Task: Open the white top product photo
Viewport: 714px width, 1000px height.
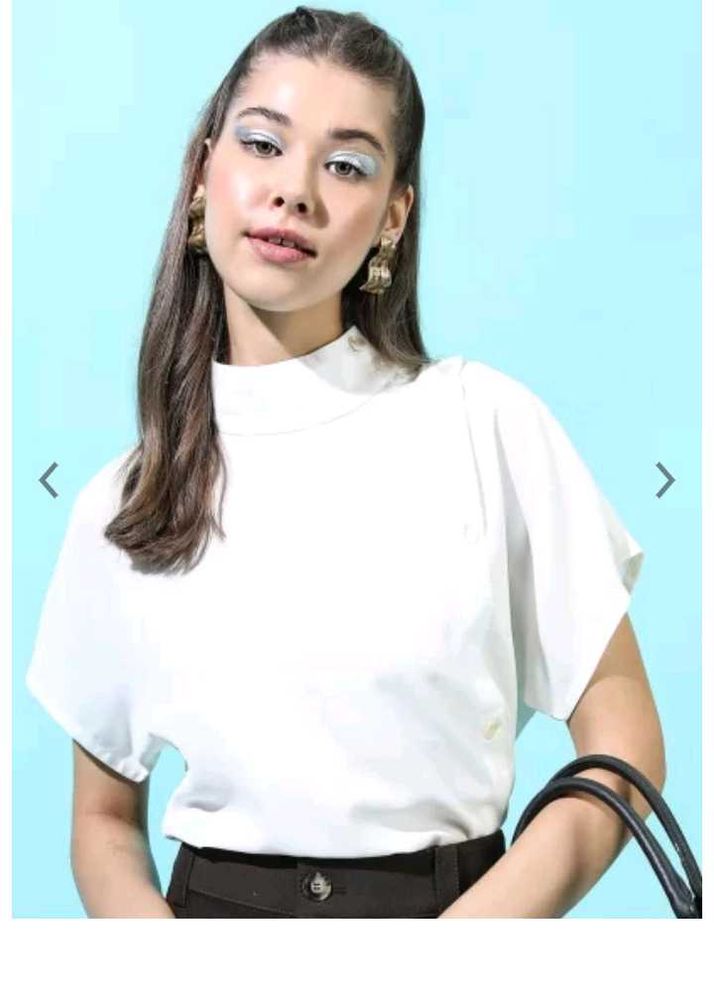Action: 356,600
